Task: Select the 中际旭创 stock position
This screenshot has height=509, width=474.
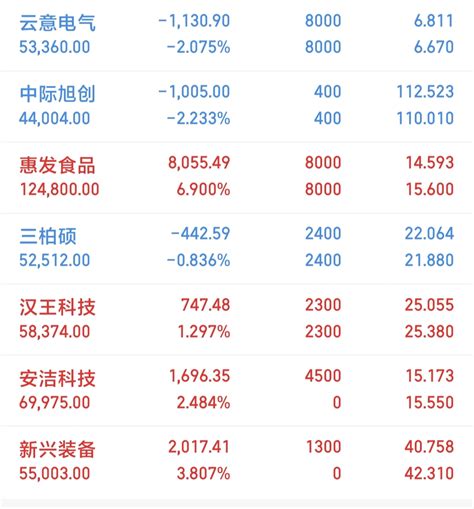Action: pos(237,106)
